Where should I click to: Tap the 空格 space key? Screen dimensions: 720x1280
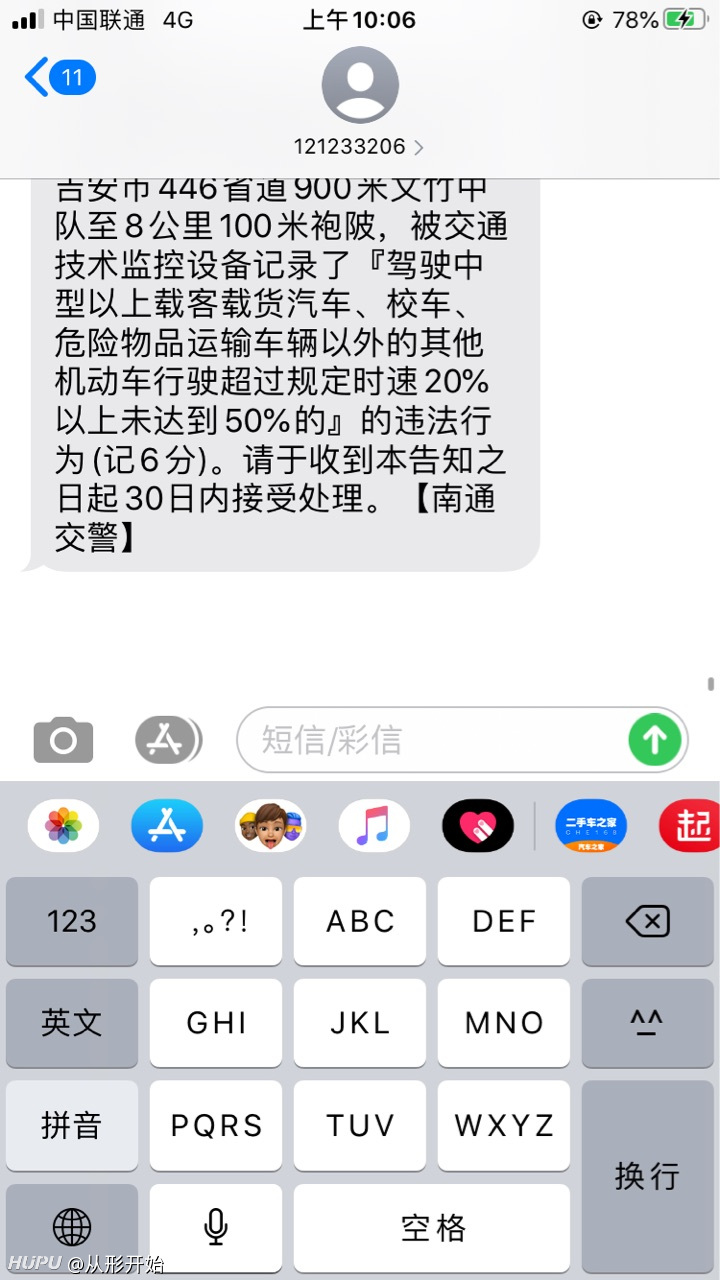click(x=432, y=1227)
